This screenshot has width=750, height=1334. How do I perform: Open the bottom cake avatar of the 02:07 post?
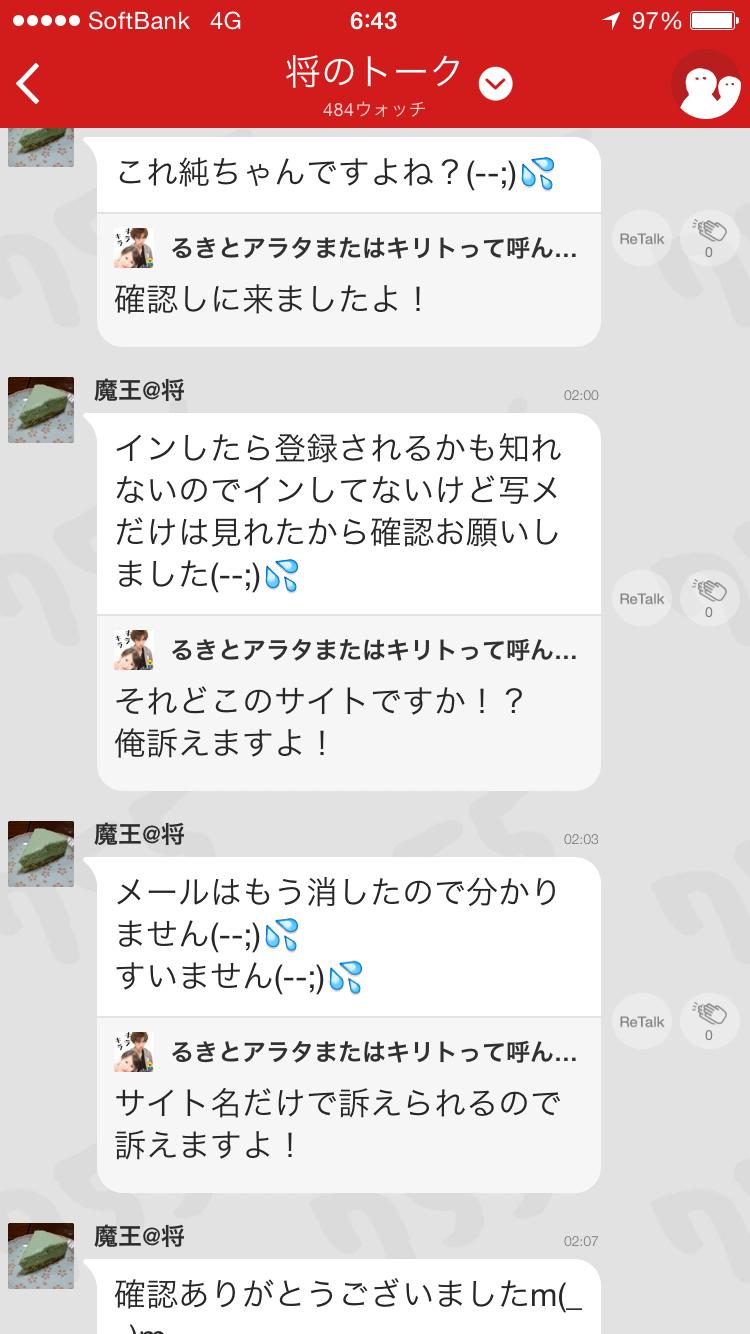(40, 1256)
